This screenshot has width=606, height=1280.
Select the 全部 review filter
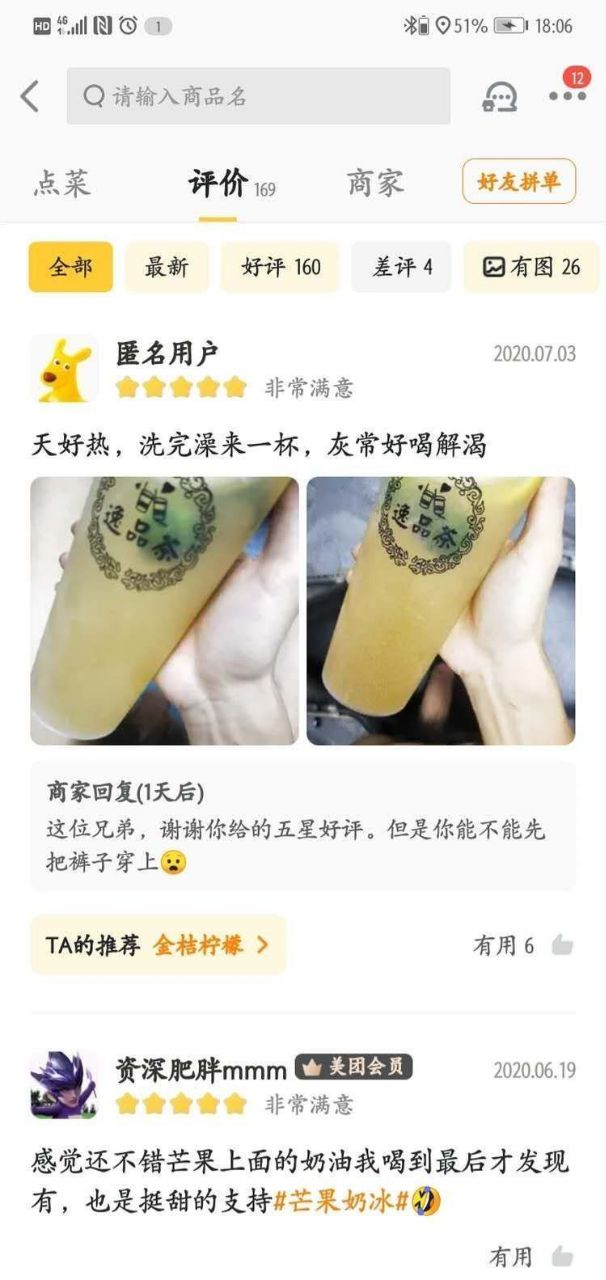pyautogui.click(x=70, y=267)
